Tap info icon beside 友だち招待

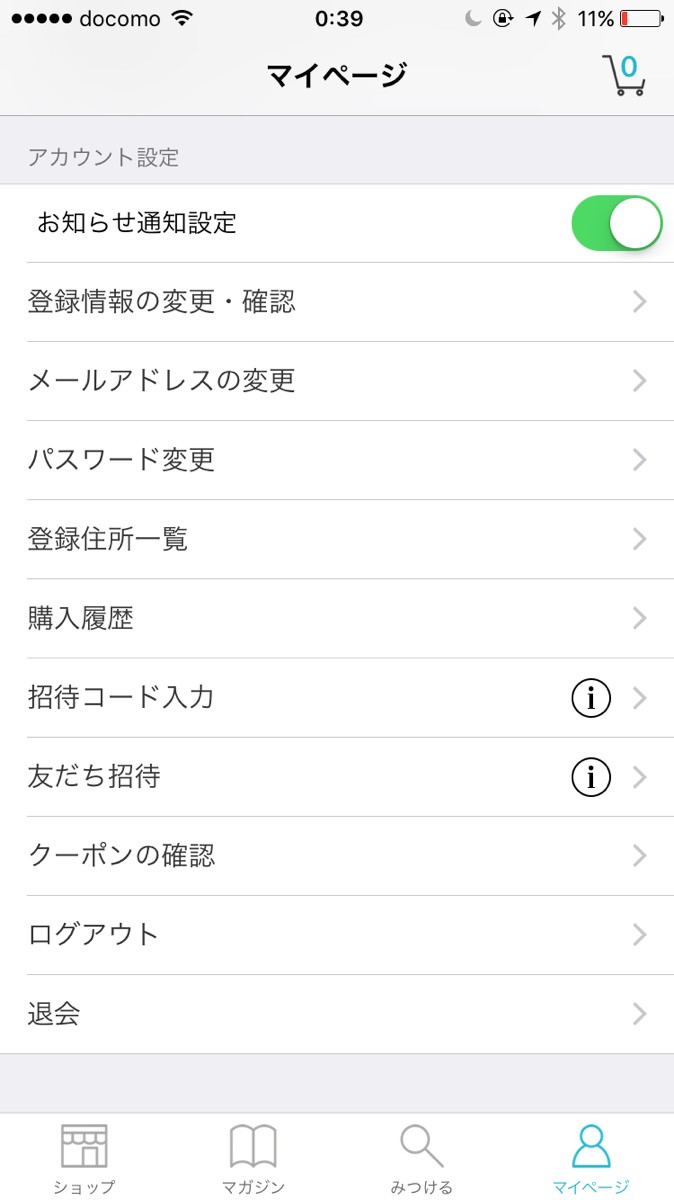(591, 777)
